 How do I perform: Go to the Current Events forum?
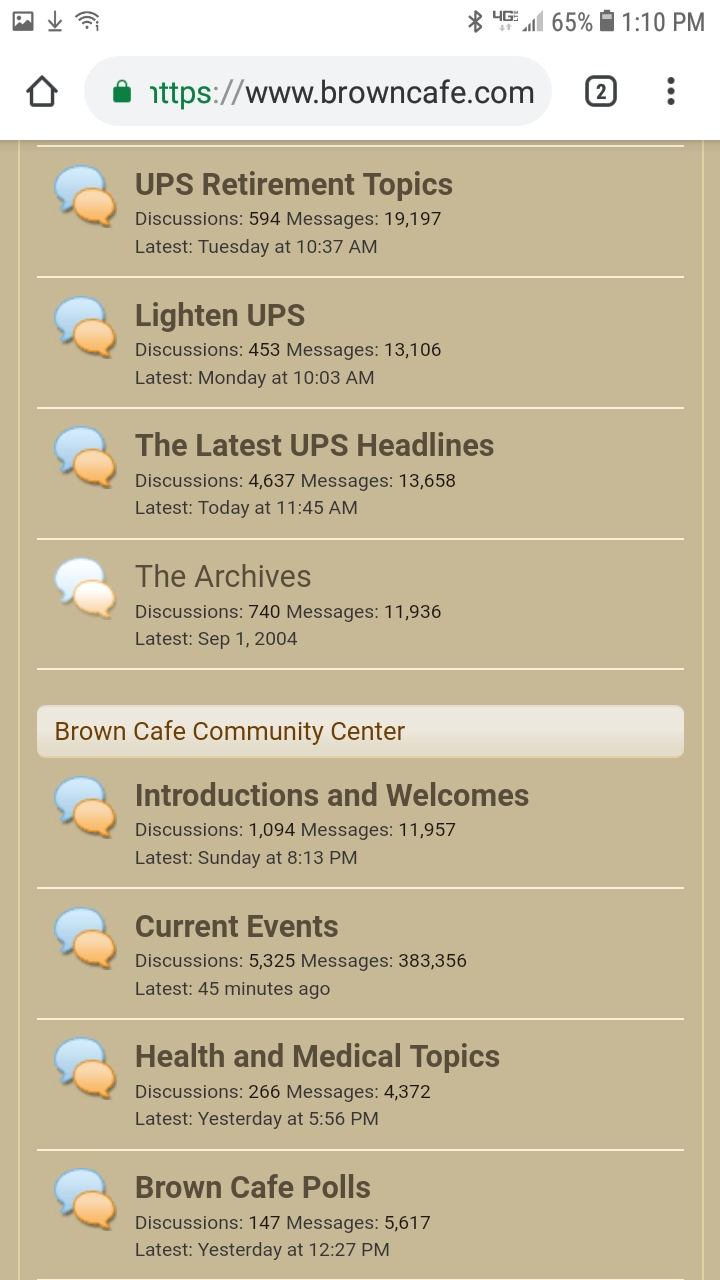coord(237,926)
